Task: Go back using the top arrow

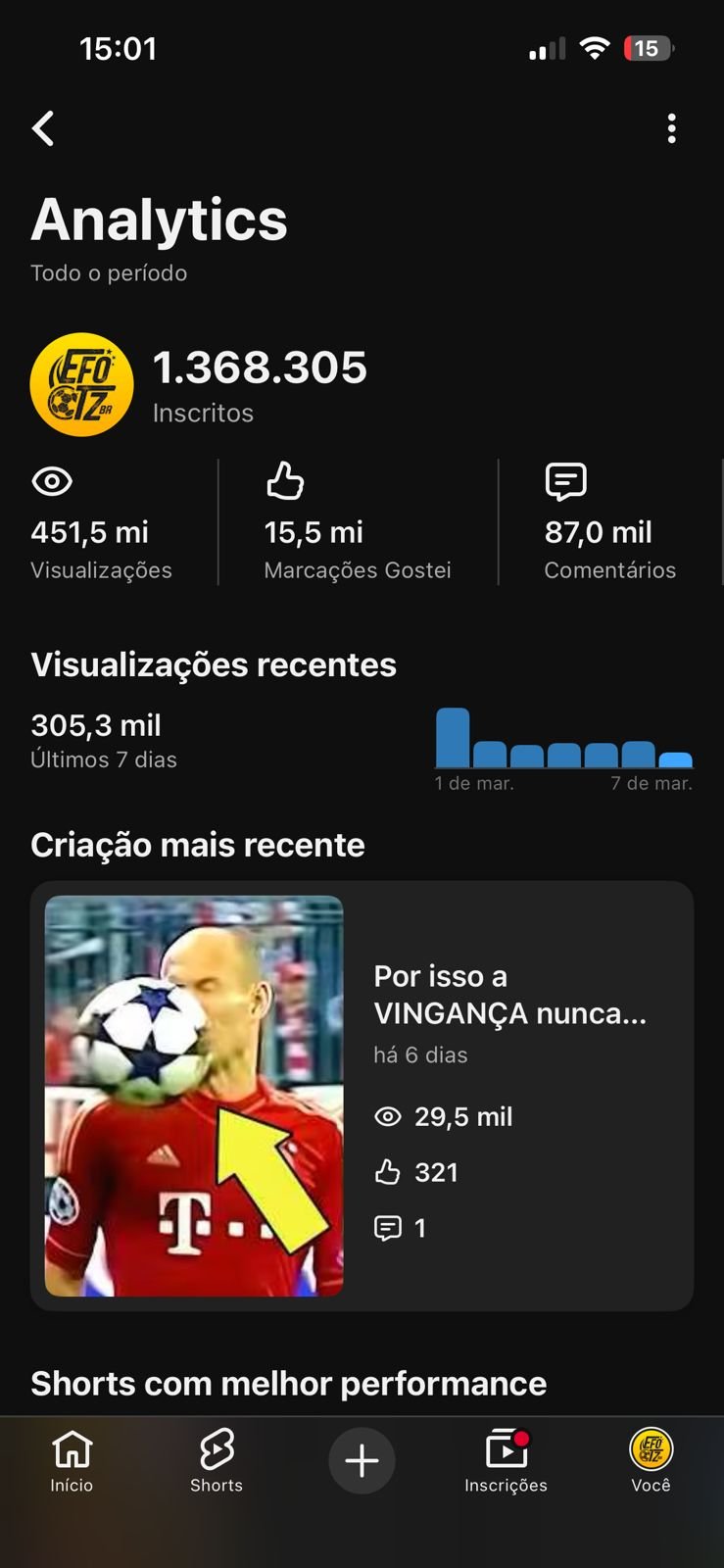Action: (x=43, y=128)
